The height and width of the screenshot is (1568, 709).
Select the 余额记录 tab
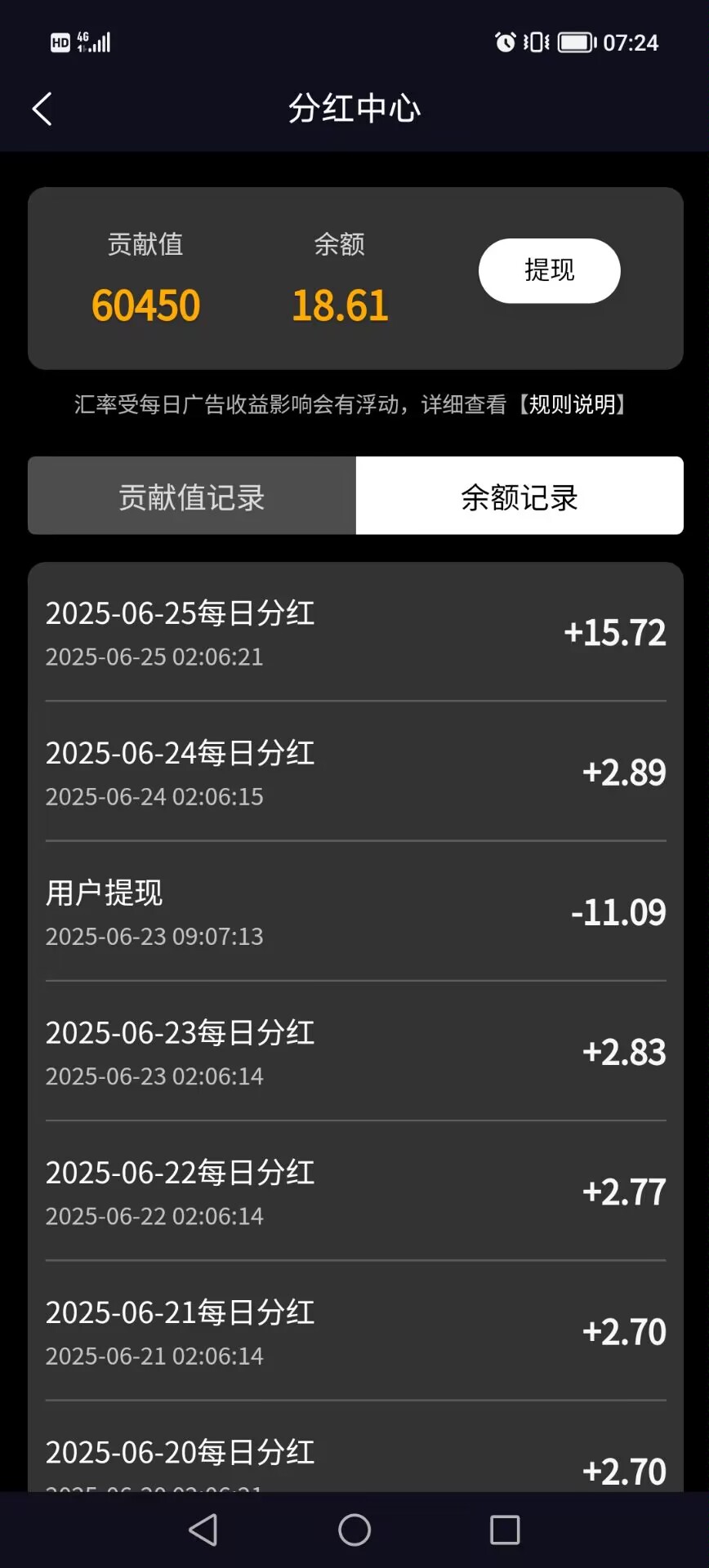pyautogui.click(x=519, y=496)
